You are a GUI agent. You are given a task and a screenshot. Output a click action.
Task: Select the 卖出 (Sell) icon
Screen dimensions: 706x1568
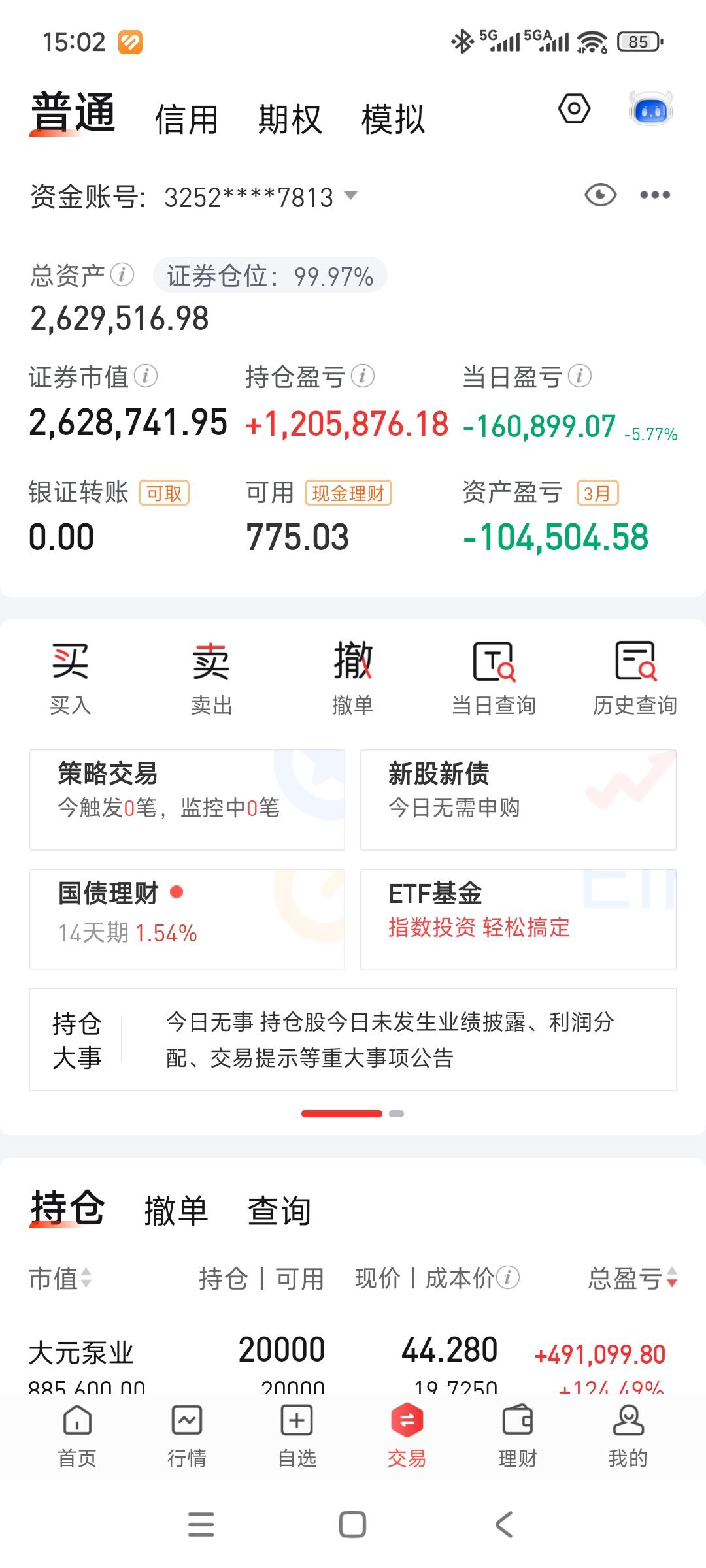(211, 676)
